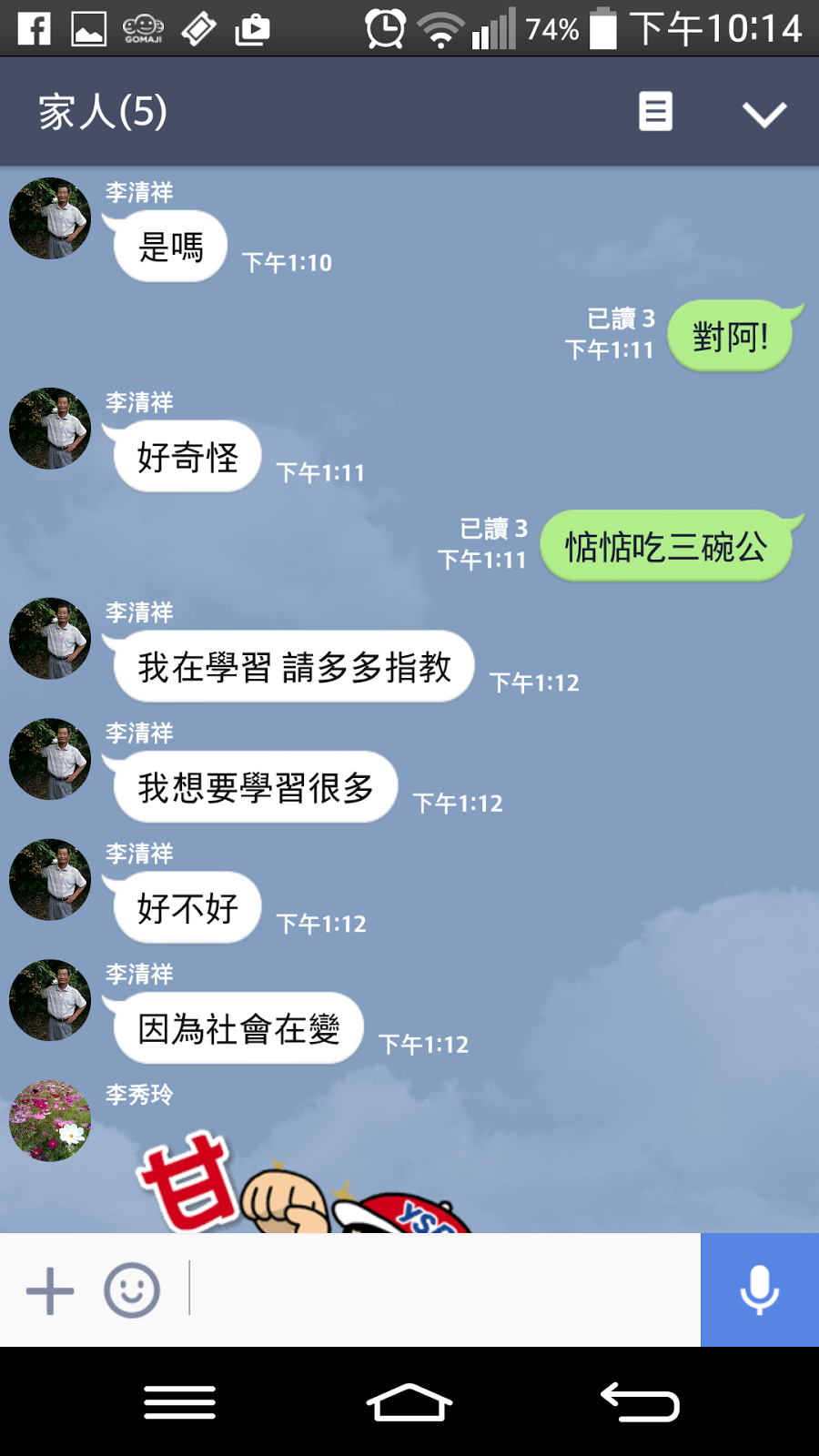Open the notes icon in the chat header

(x=655, y=112)
